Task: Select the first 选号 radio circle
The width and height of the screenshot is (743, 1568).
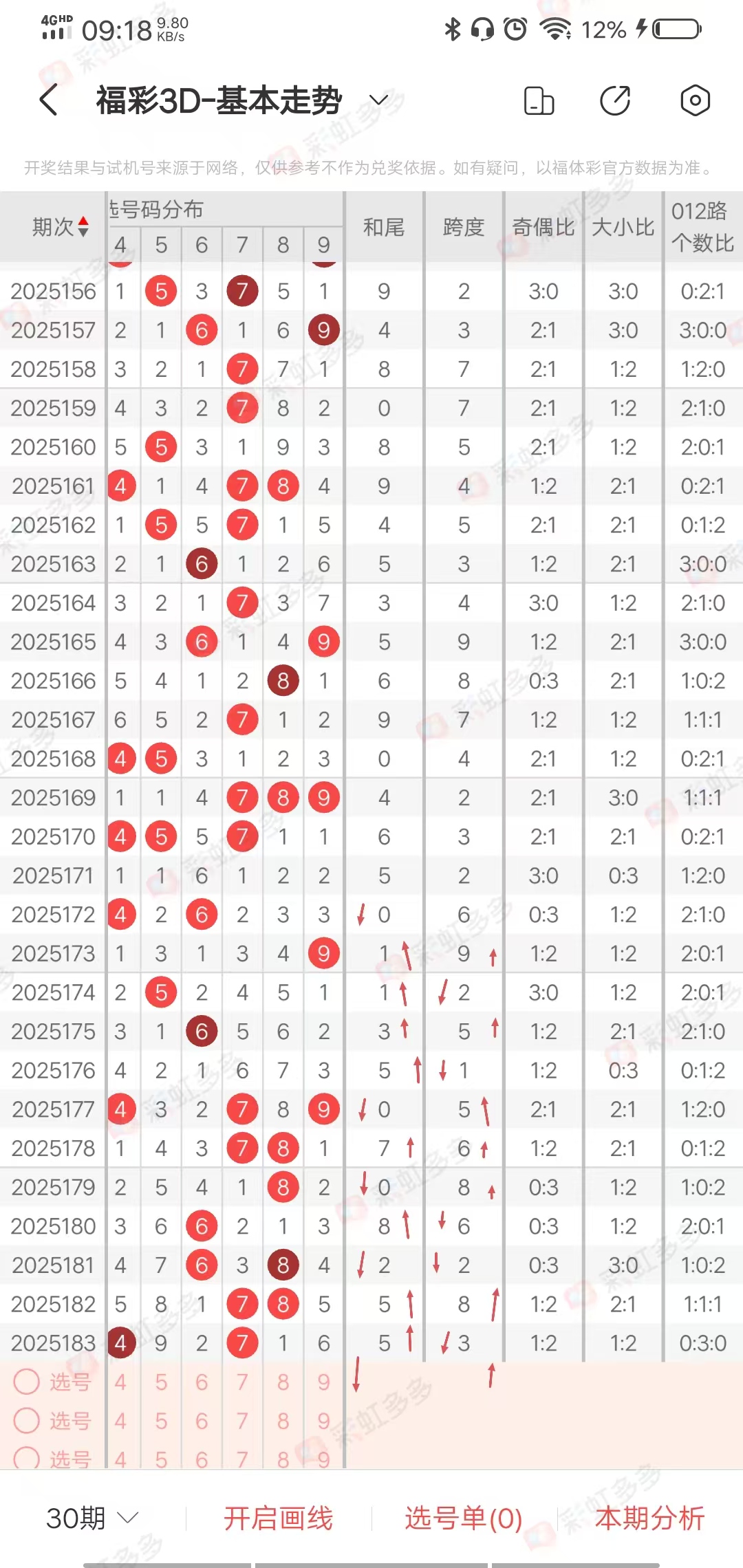Action: pos(27,1382)
